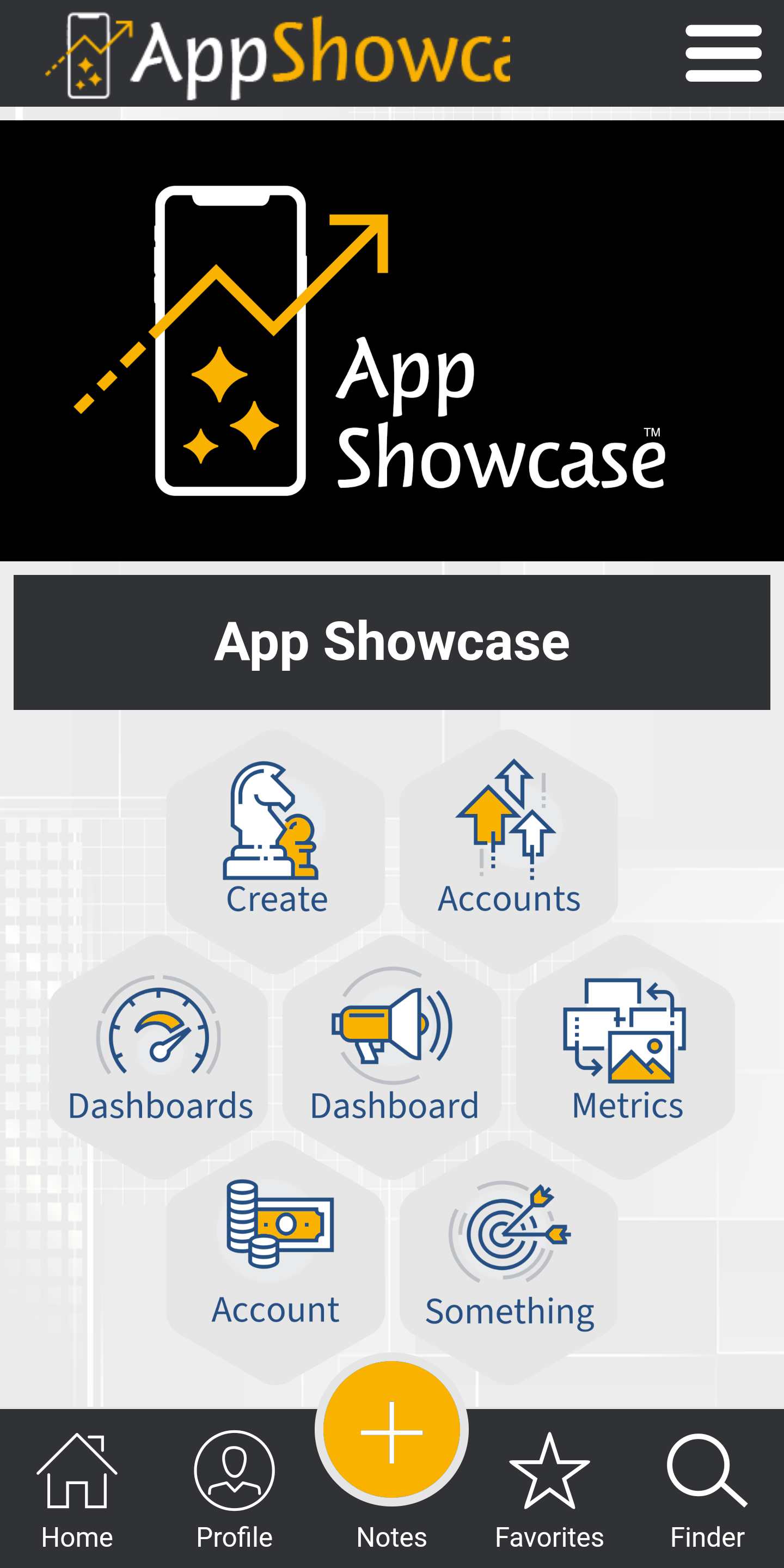Go to the Home tab
Image resolution: width=784 pixels, height=1568 pixels.
(x=77, y=1491)
